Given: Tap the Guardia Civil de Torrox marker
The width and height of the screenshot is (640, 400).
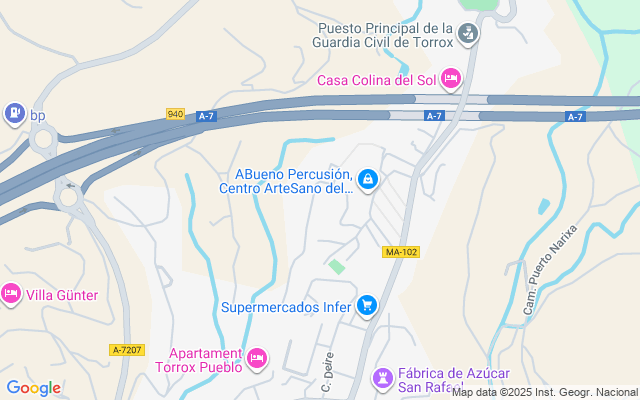Looking at the screenshot, I should point(469,34).
